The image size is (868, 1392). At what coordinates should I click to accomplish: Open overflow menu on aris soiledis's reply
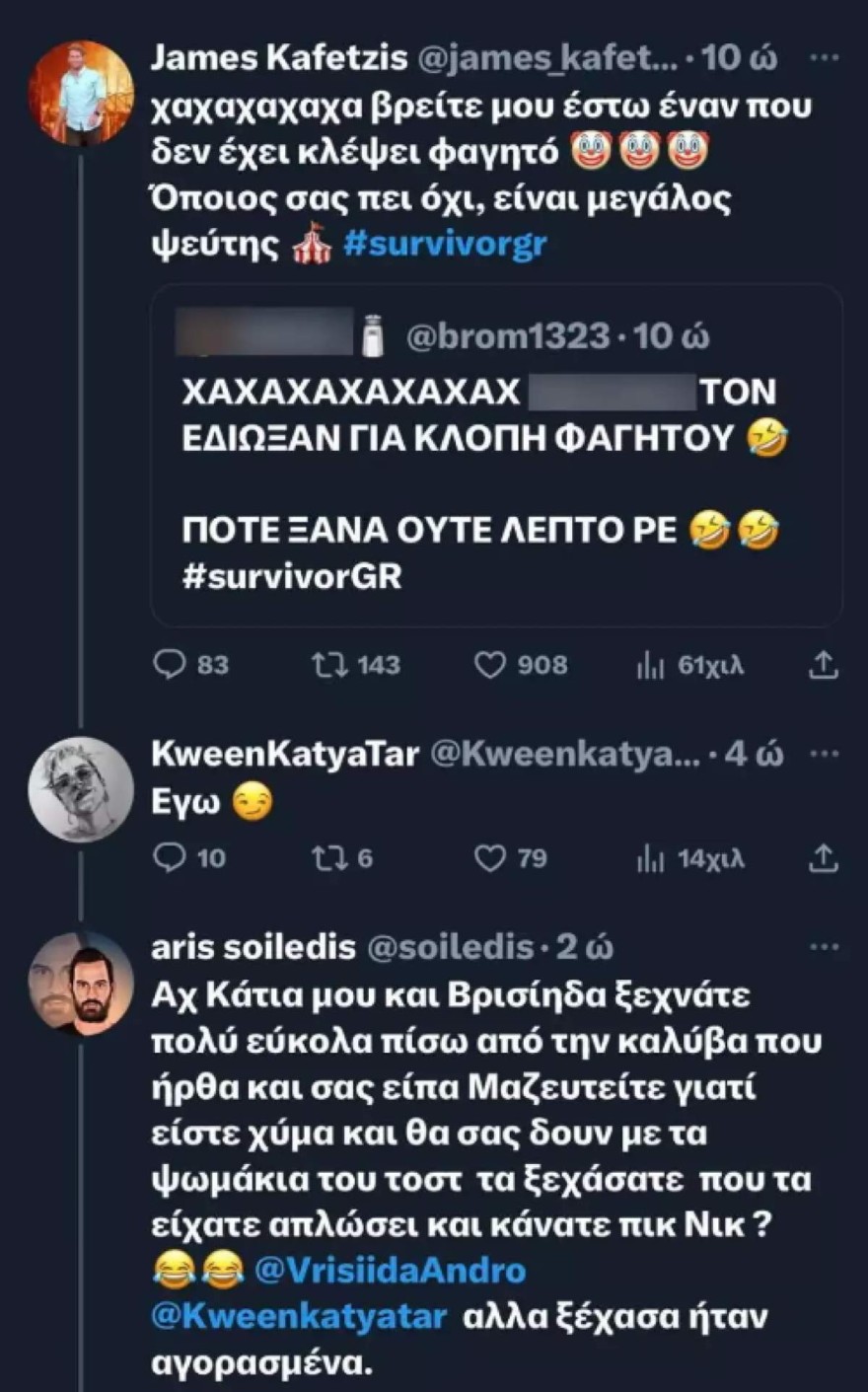(x=824, y=948)
